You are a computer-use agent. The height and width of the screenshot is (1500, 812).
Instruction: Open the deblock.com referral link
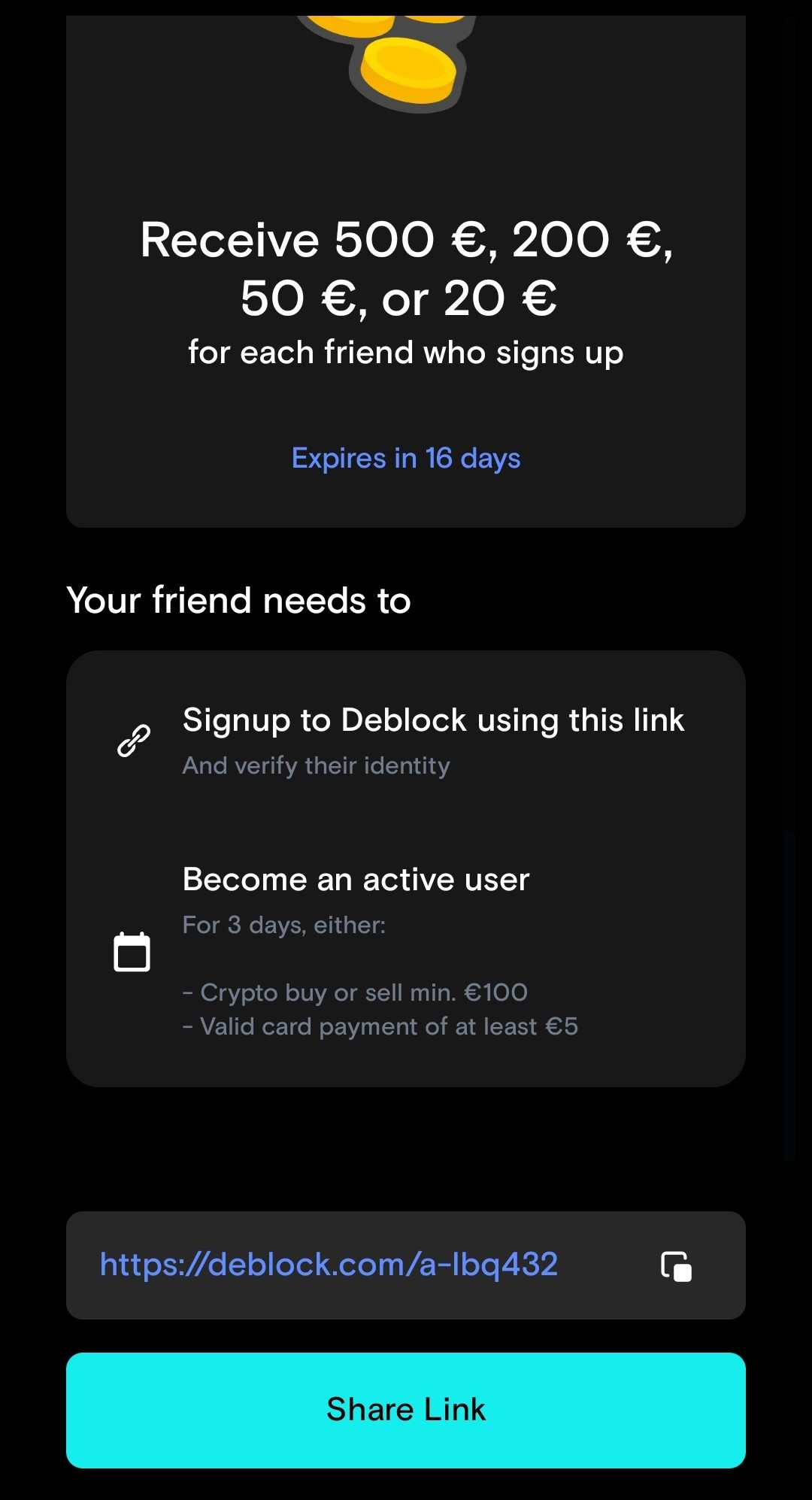pyautogui.click(x=329, y=1265)
